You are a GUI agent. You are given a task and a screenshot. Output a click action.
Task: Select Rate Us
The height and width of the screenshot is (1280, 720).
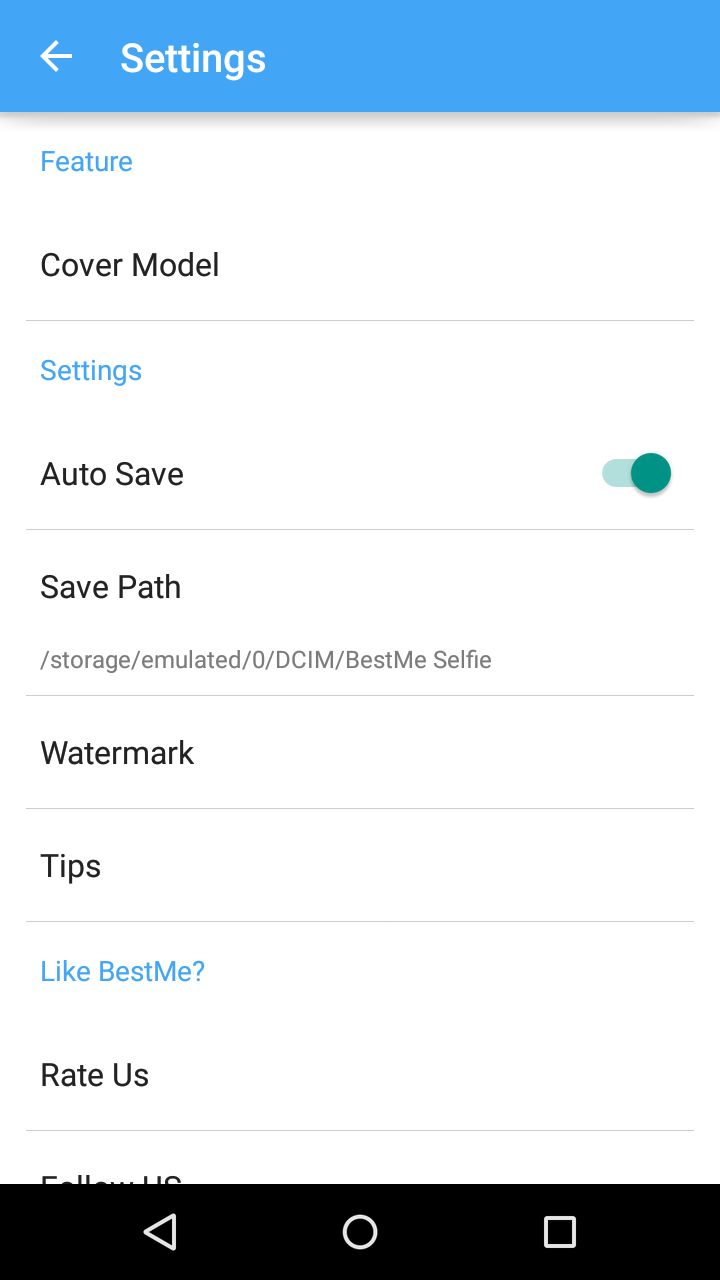point(360,1075)
